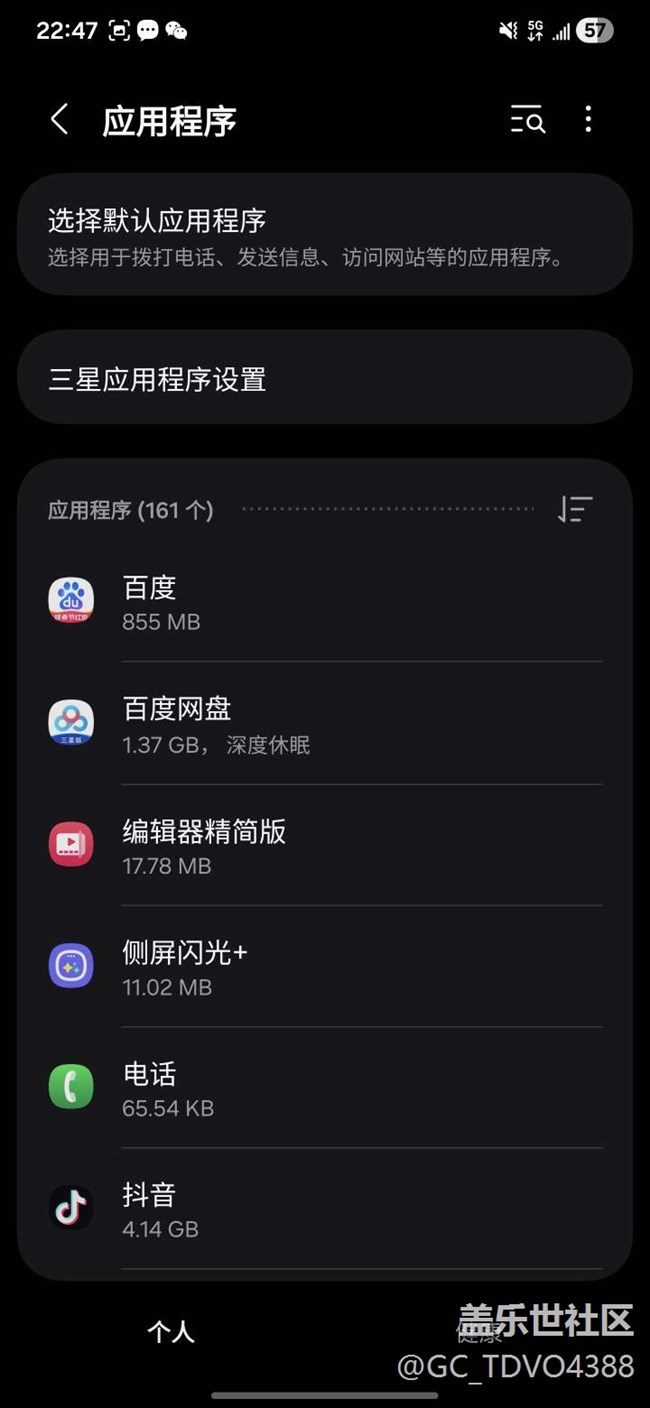This screenshot has height=1408, width=650.
Task: Select the 编辑器精简版 app row
Action: [325, 846]
